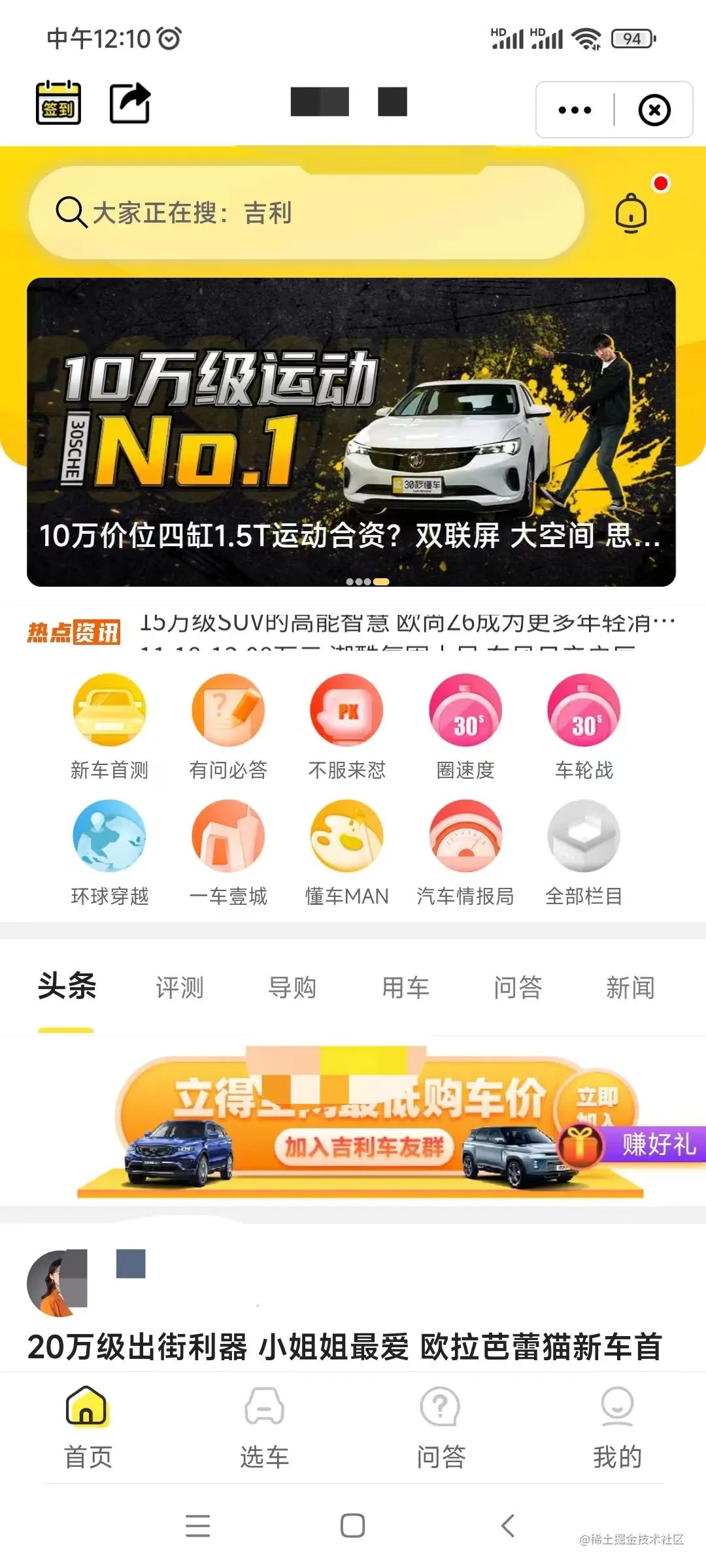Open the notifications bell
Image resolution: width=706 pixels, height=1568 pixels.
coord(631,213)
